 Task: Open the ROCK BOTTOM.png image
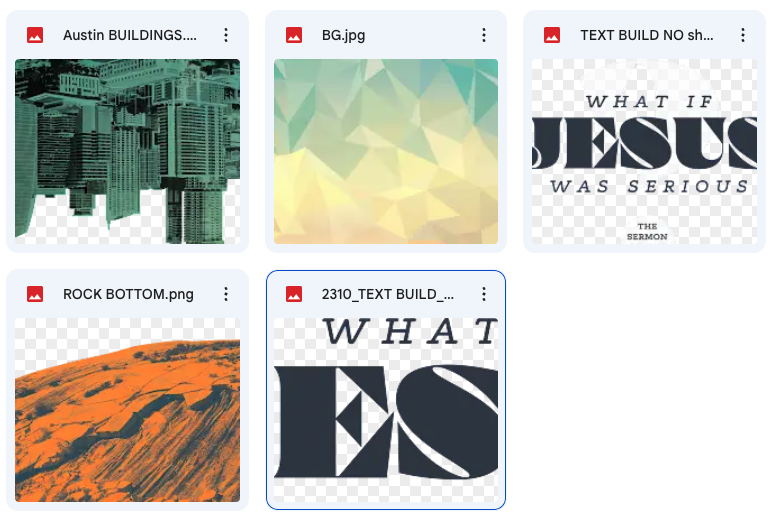(x=127, y=409)
